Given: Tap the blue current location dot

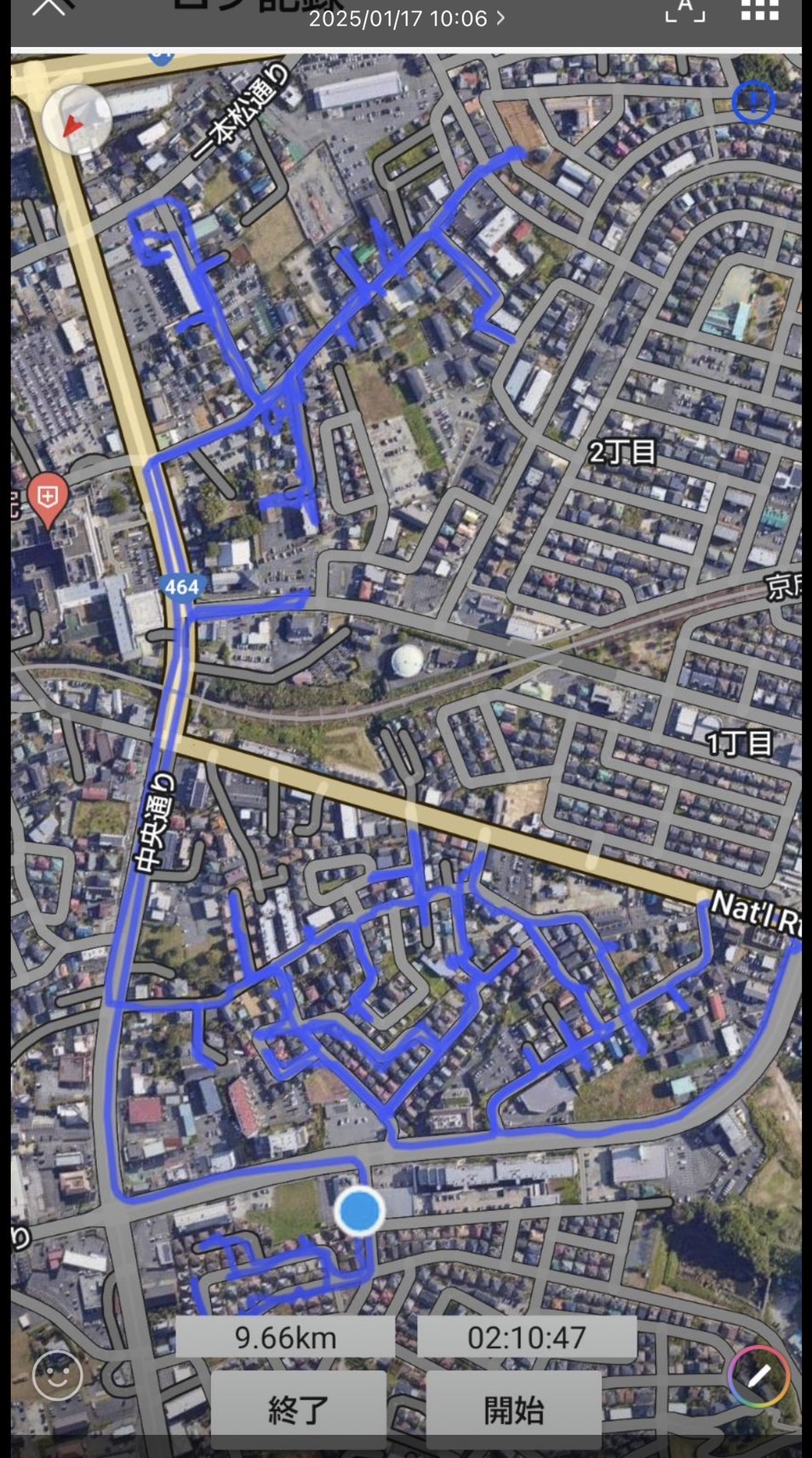Looking at the screenshot, I should click(359, 1210).
